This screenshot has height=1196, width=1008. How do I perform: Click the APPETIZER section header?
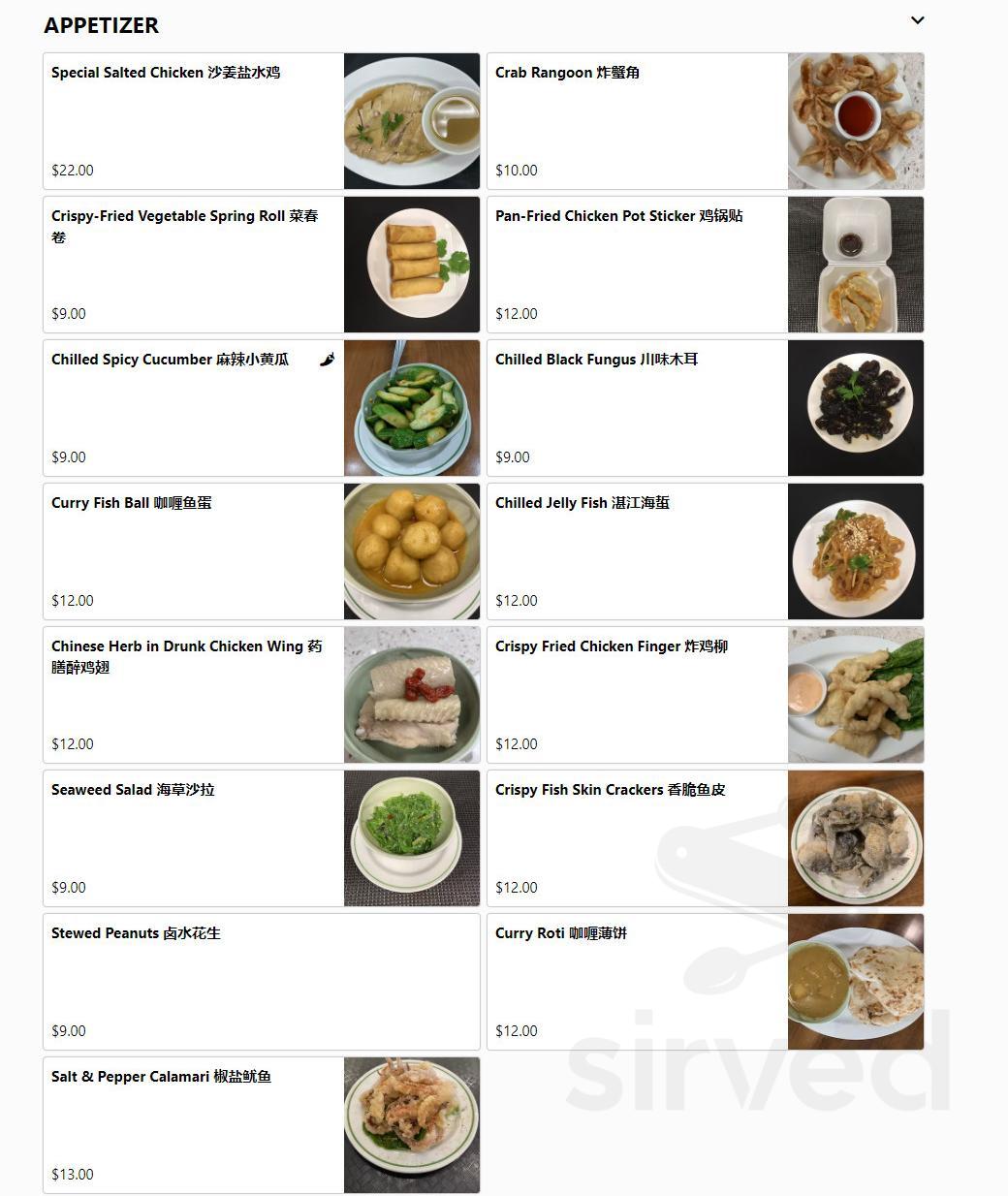coord(101,25)
